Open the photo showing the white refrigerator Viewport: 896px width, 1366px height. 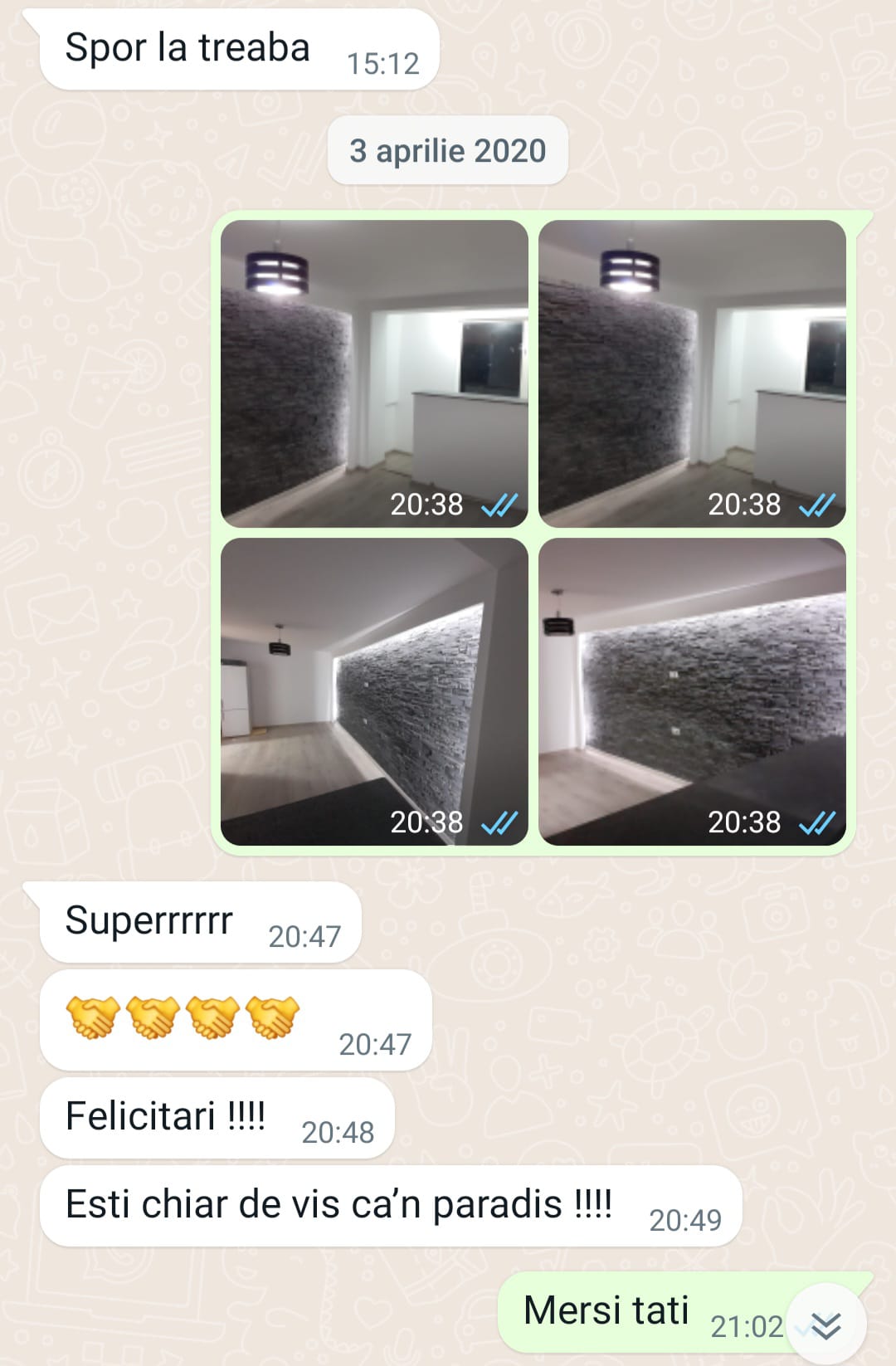coord(374,691)
